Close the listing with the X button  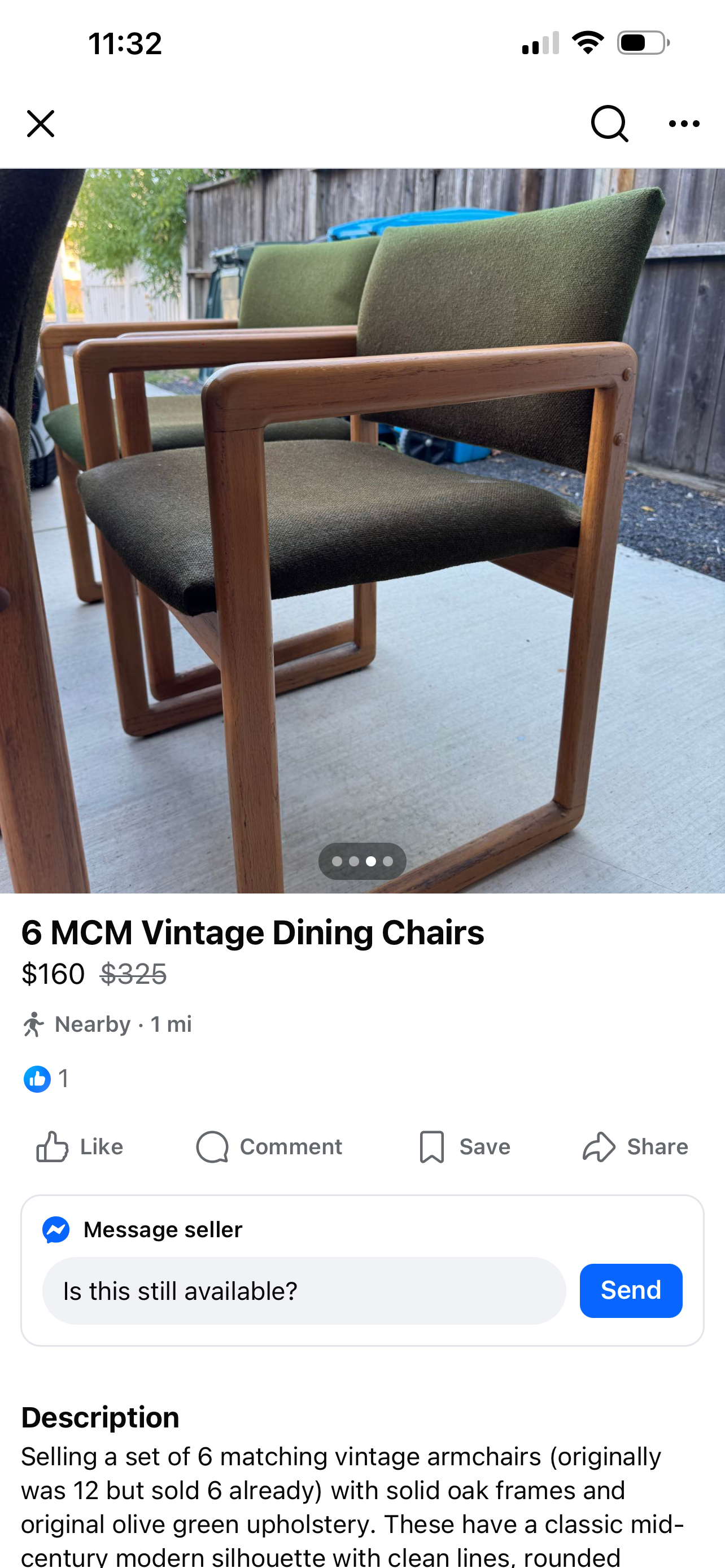41,124
